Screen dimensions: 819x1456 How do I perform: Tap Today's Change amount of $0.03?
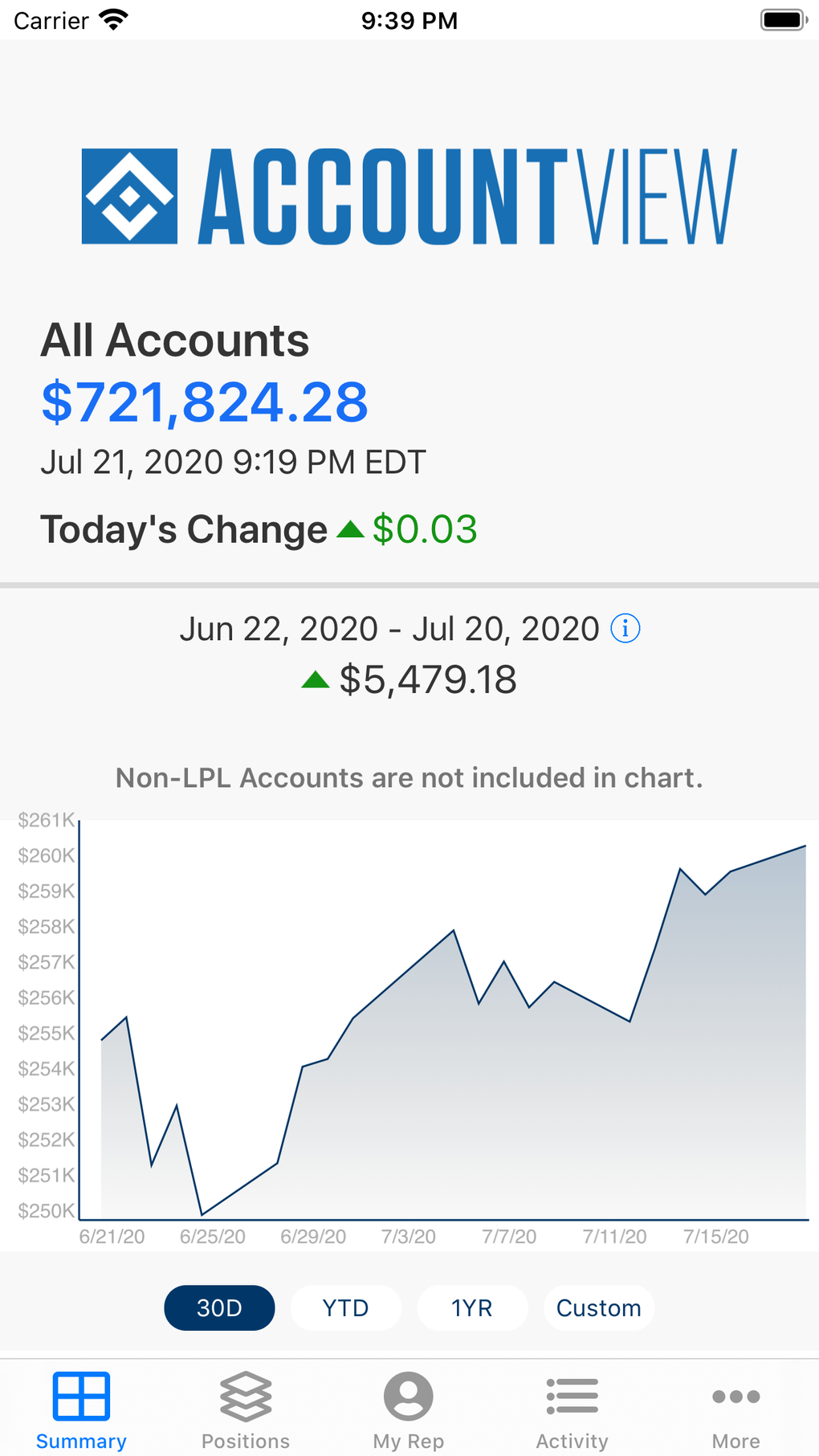click(425, 529)
